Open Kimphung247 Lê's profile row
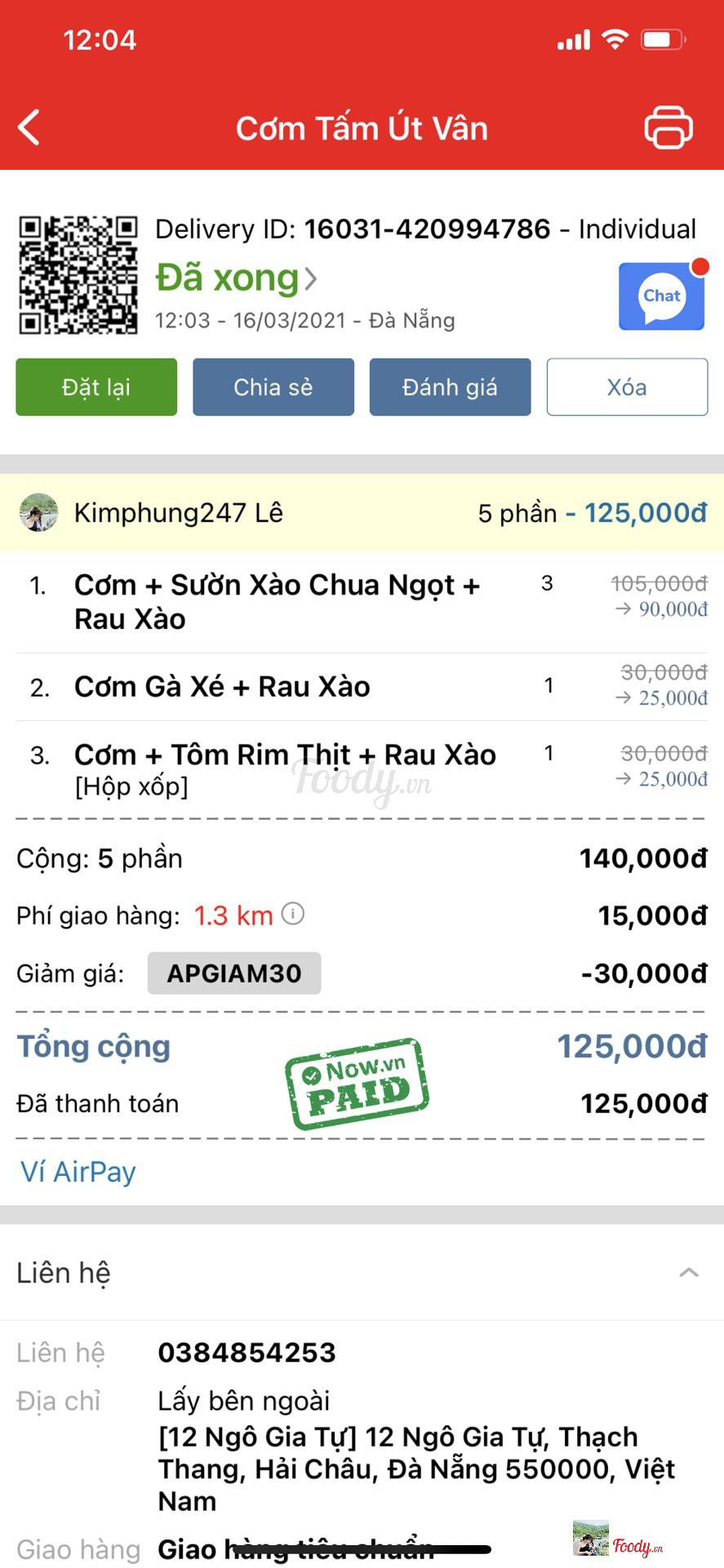The height and width of the screenshot is (1568, 724). [x=178, y=513]
